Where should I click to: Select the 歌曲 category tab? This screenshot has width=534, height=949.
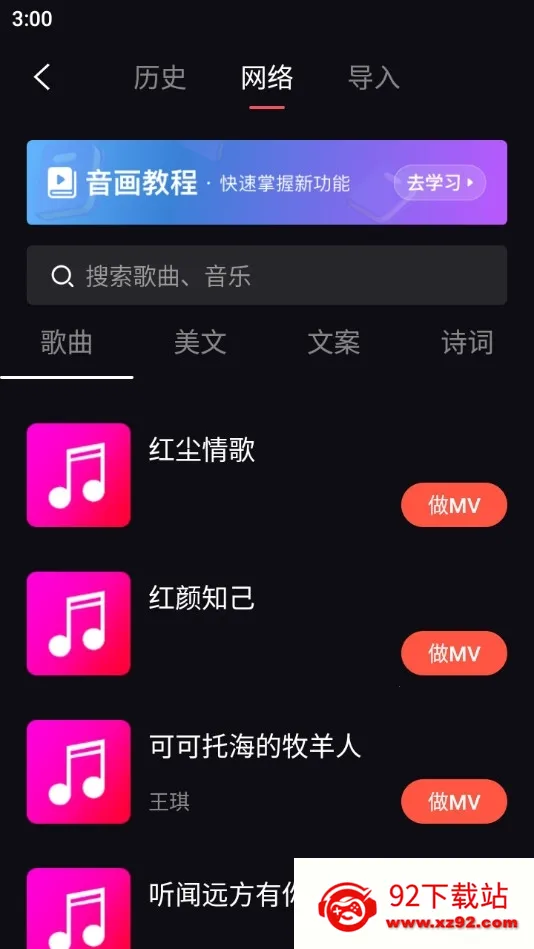coord(67,343)
